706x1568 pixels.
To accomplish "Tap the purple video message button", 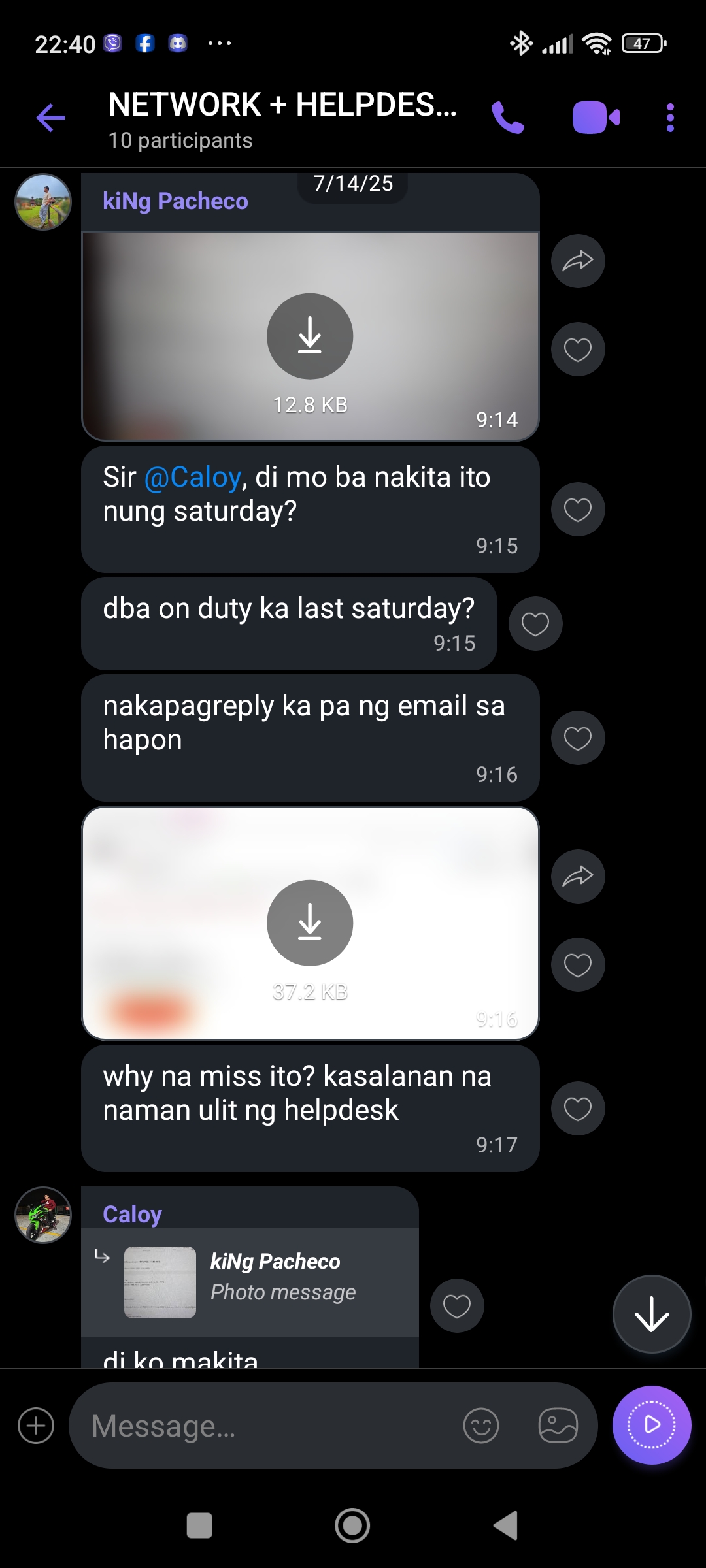I will click(x=651, y=1426).
